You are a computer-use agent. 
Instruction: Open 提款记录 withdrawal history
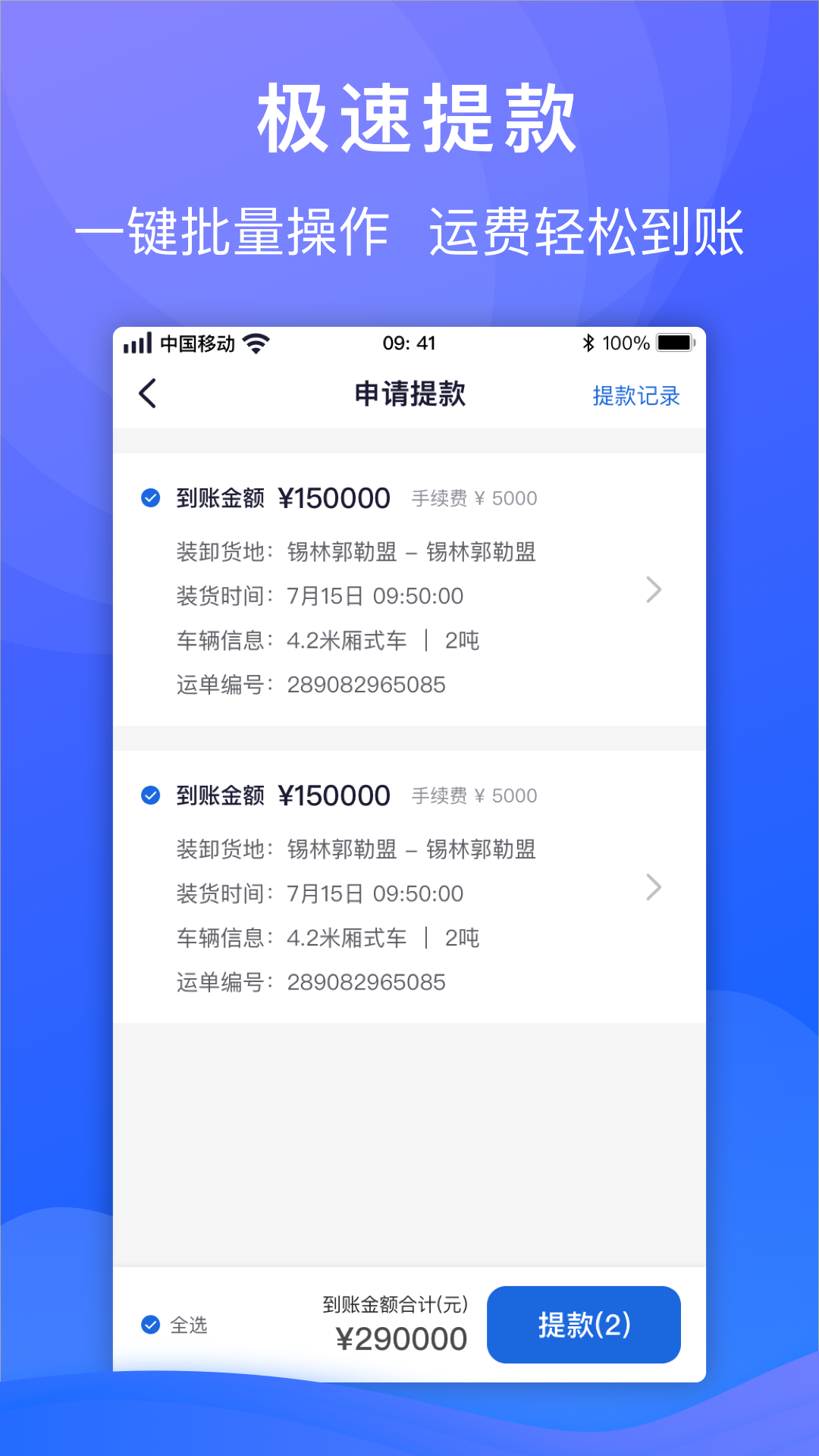click(x=636, y=396)
